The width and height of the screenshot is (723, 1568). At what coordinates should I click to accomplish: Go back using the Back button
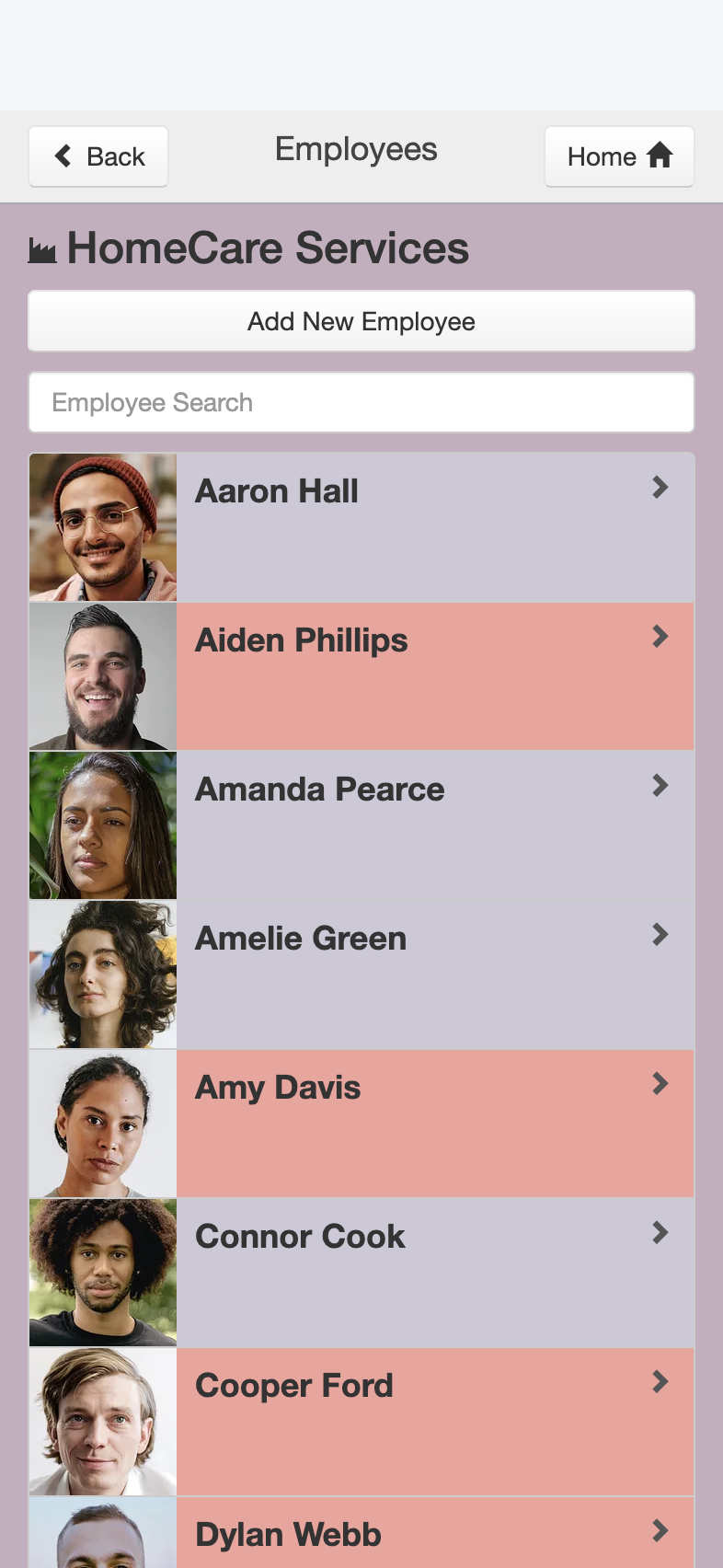98,156
